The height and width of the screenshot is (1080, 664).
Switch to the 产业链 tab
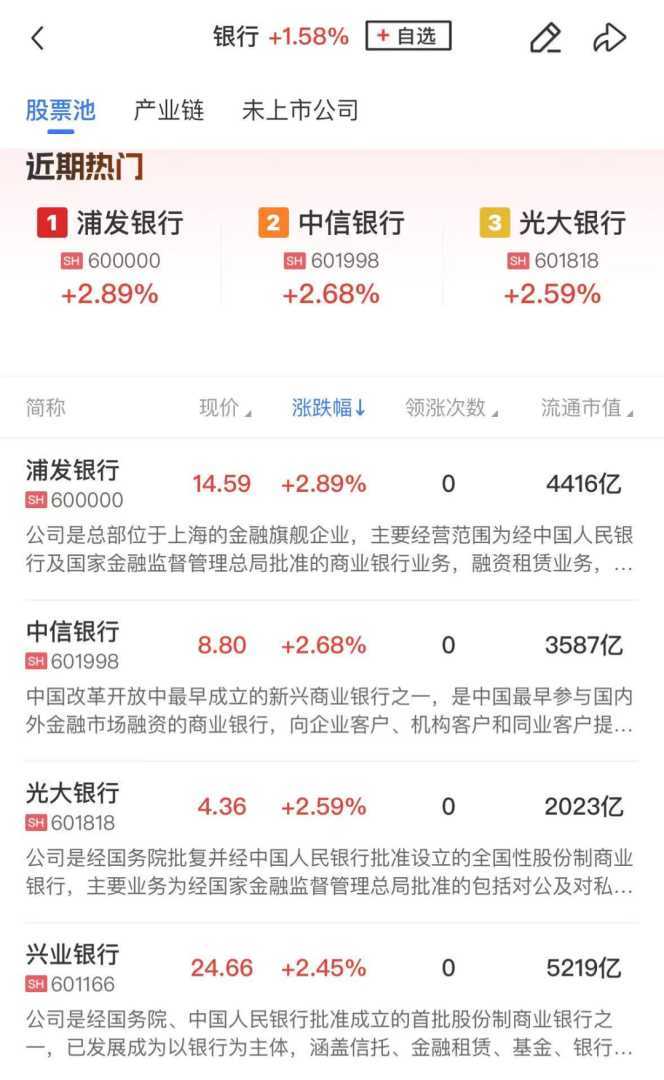click(168, 110)
